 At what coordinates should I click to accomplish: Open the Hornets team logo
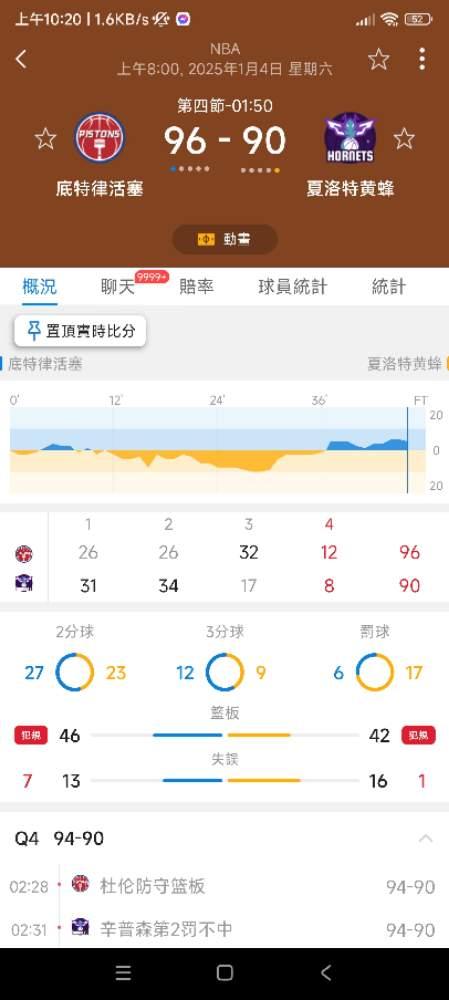click(x=350, y=137)
